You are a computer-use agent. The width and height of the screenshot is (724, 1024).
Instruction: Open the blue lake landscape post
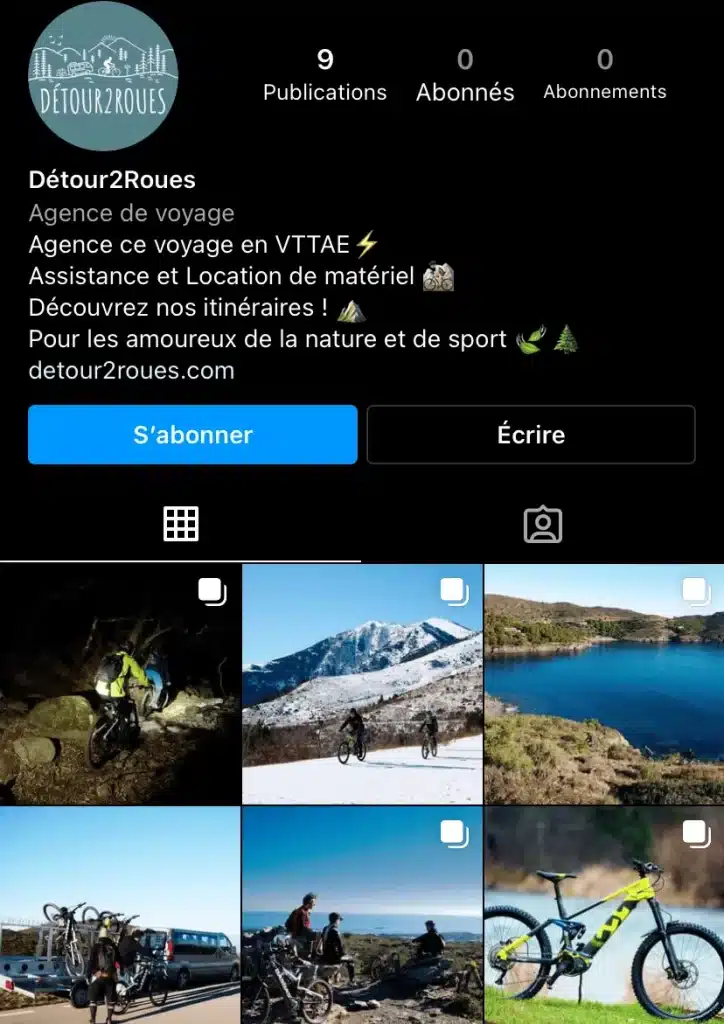point(604,685)
